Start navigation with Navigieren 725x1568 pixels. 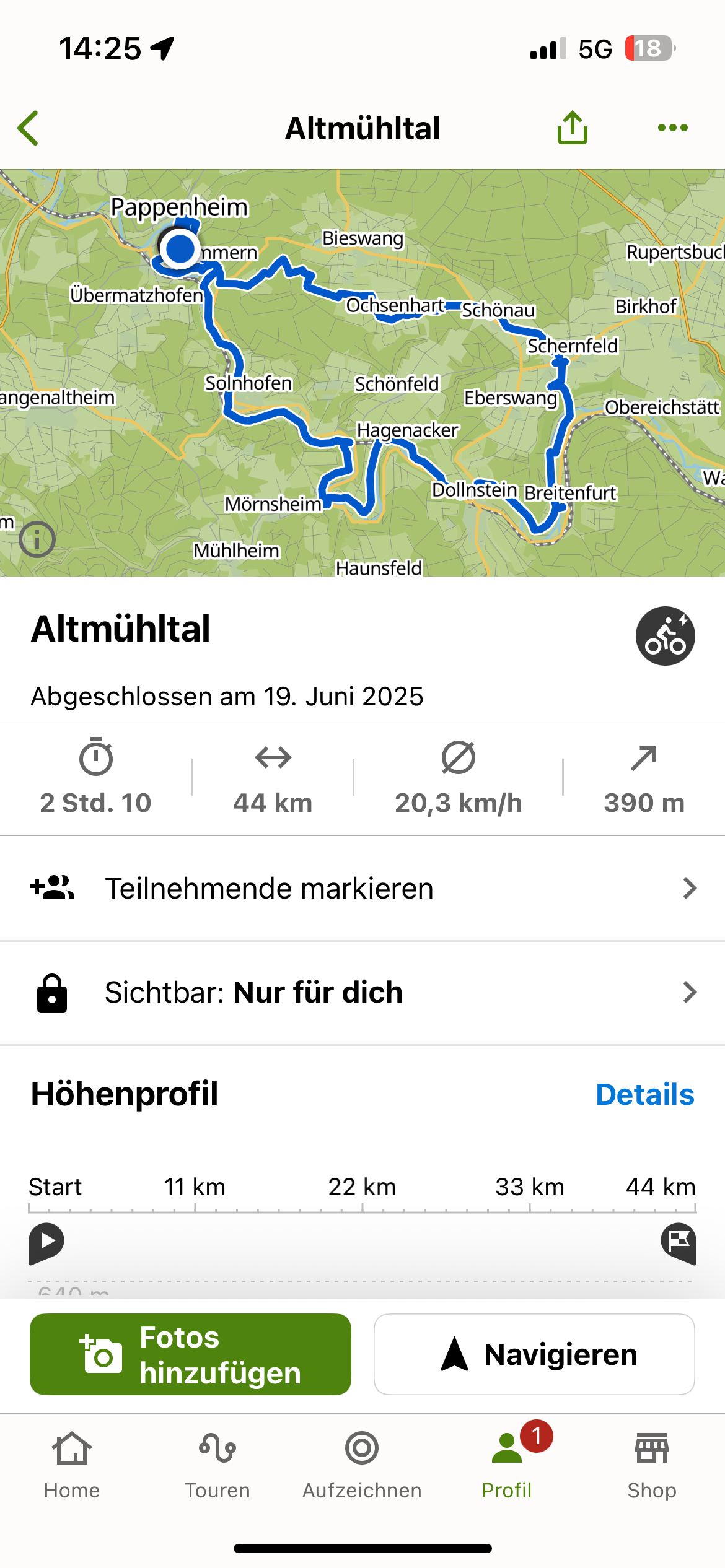[534, 1354]
